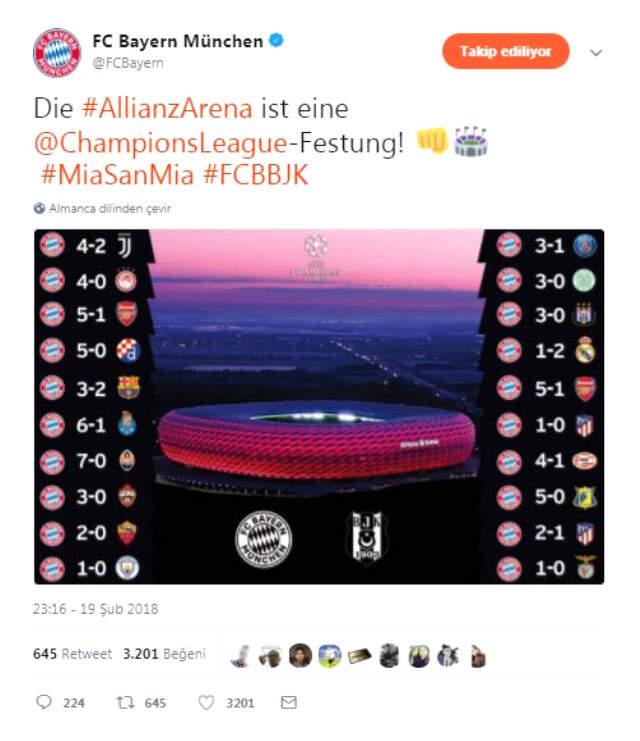The width and height of the screenshot is (640, 741).
Task: Open the FC Bayern München name link
Action: coord(176,42)
